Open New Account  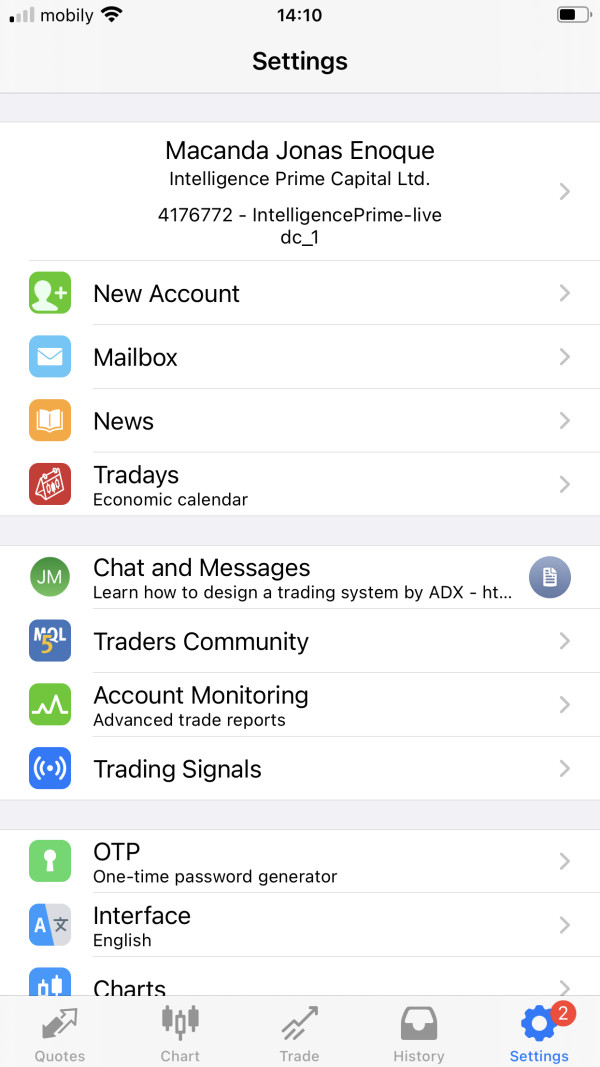click(300, 293)
